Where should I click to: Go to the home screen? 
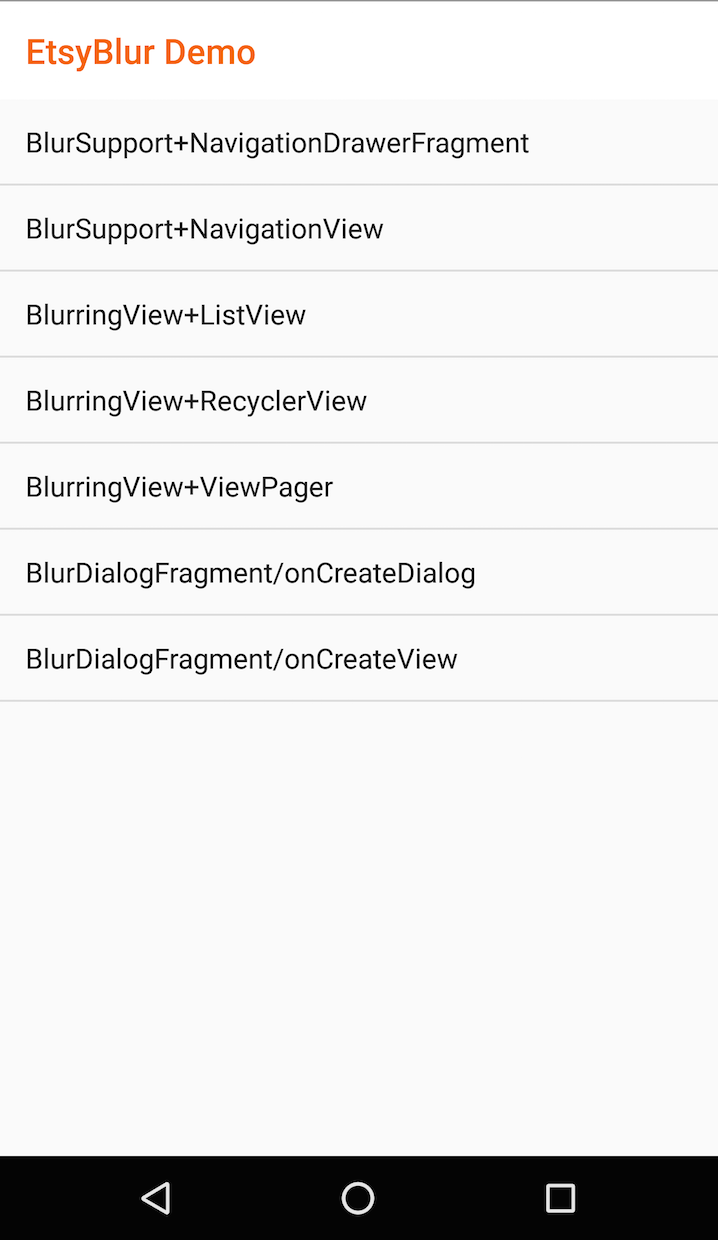pos(358,1197)
